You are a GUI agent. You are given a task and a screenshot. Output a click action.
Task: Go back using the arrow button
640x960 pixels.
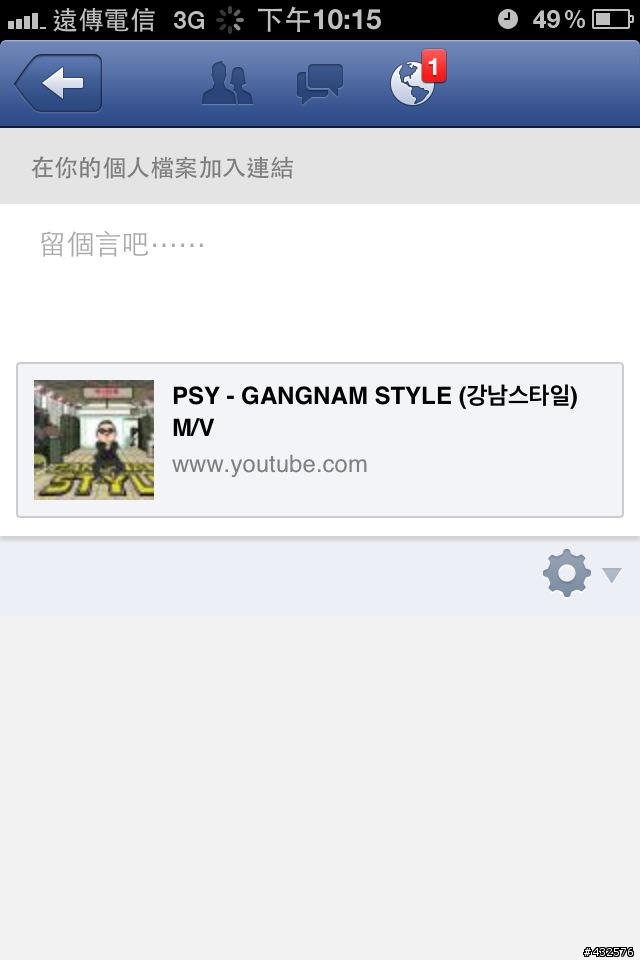click(x=59, y=84)
